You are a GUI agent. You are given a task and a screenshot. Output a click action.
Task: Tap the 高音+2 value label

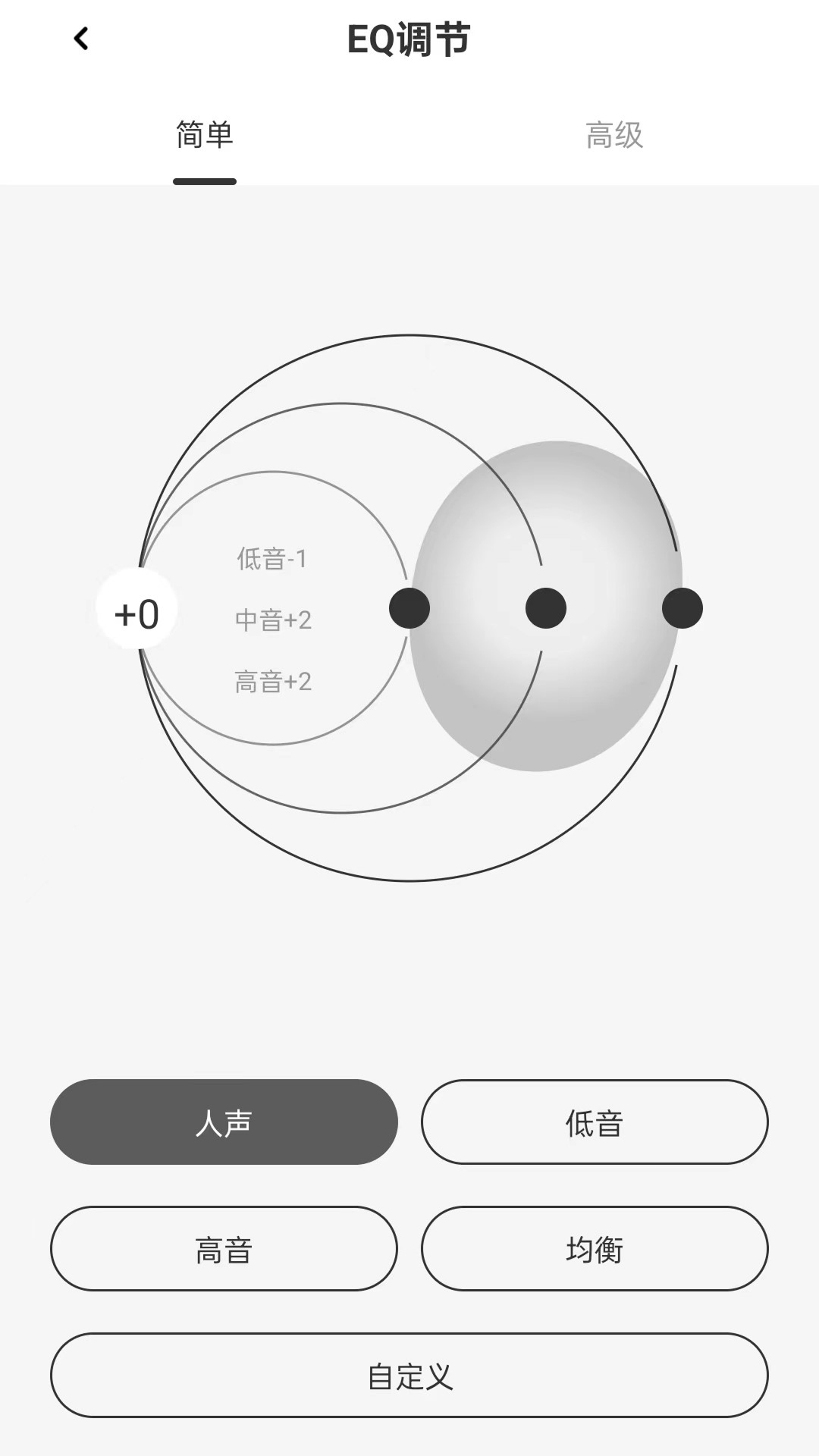[x=274, y=681]
